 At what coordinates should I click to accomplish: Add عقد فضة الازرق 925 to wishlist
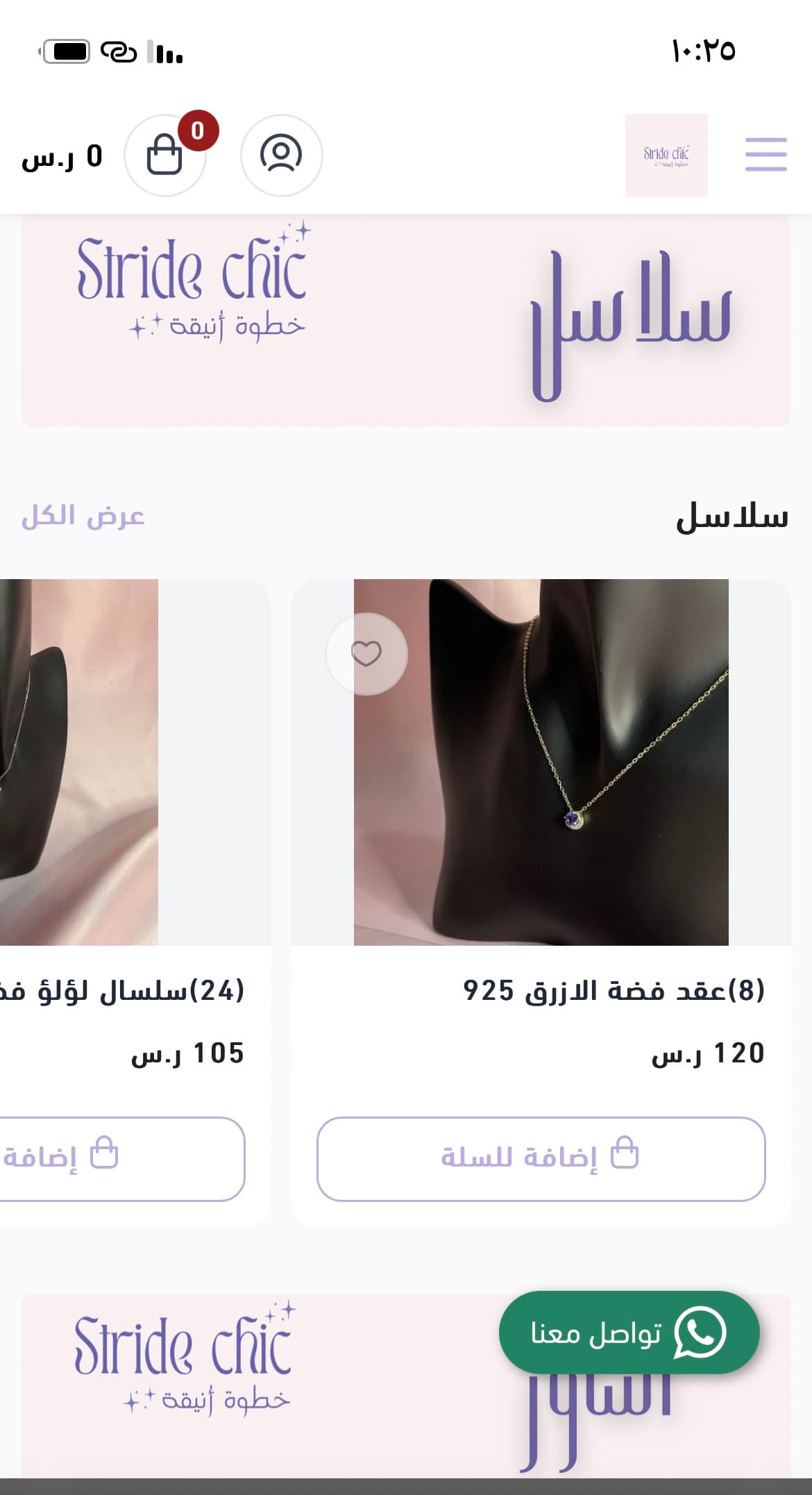[366, 653]
